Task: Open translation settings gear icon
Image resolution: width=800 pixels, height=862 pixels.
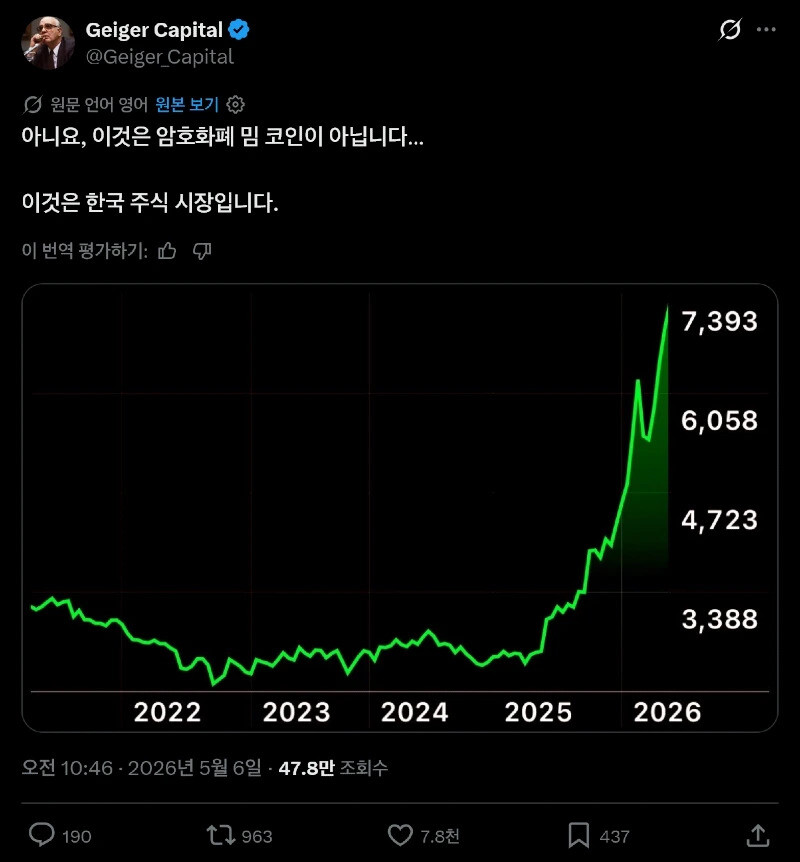Action: (x=235, y=104)
